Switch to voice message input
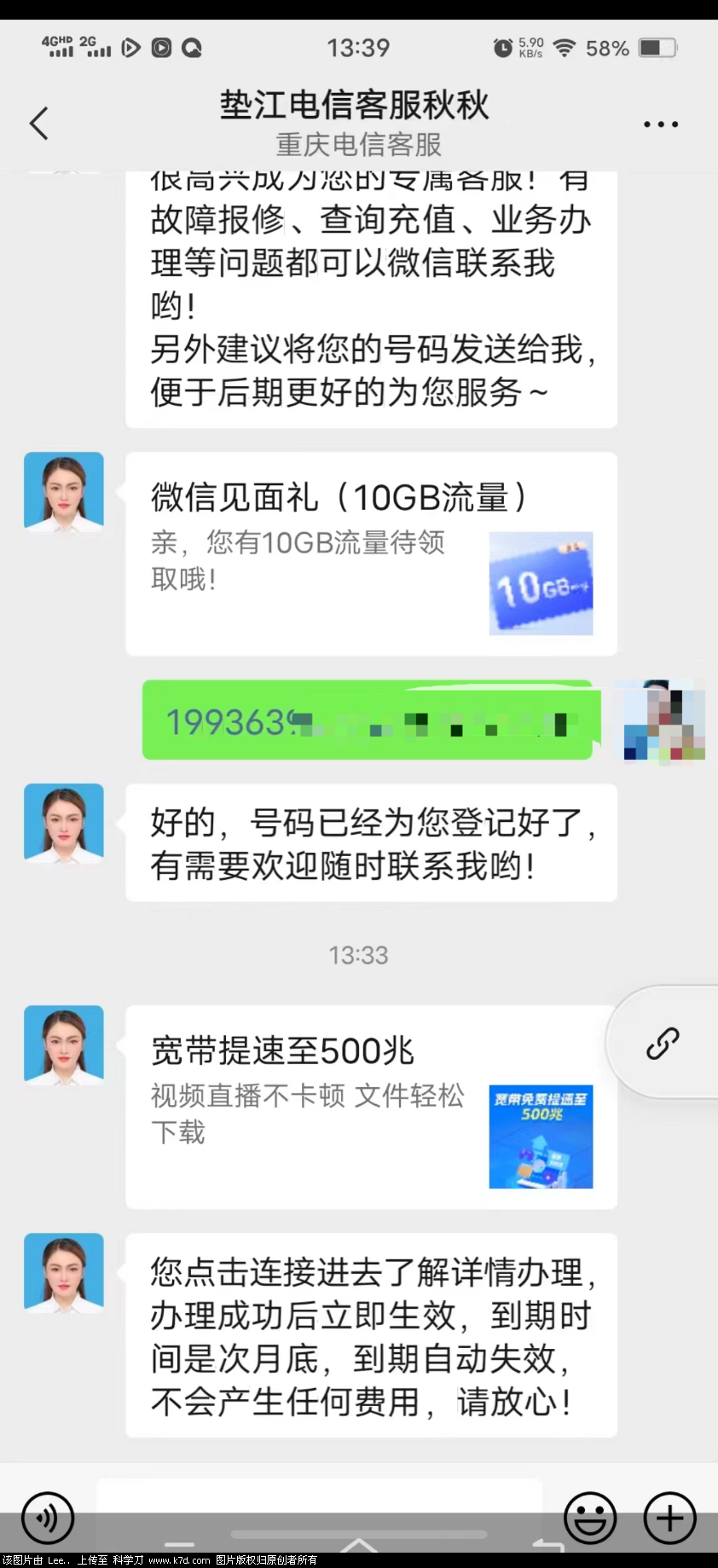718x1568 pixels. (48, 1517)
